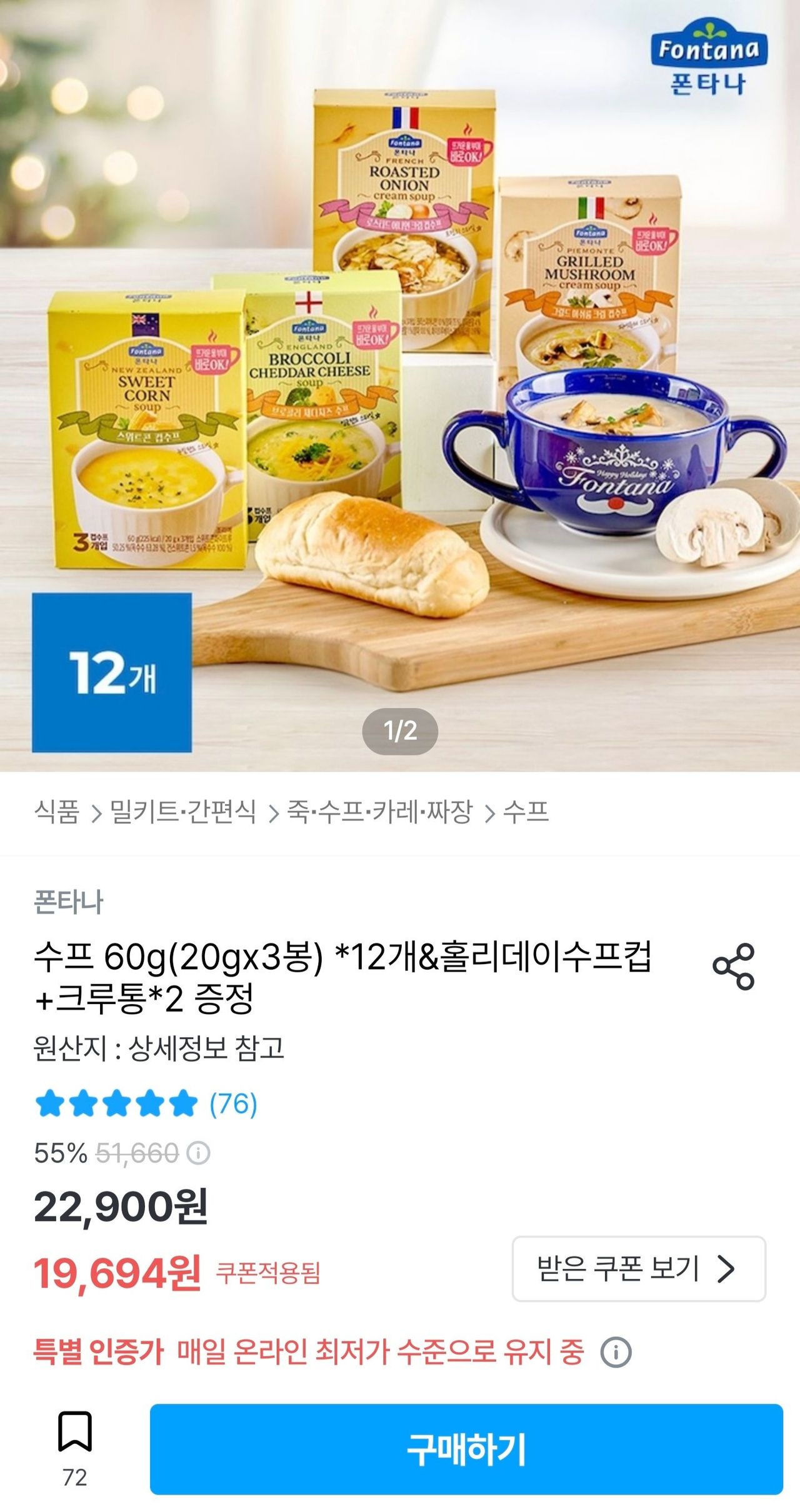Open the 수프 breadcrumb category
Screen dimensions: 800x1512
(x=526, y=812)
